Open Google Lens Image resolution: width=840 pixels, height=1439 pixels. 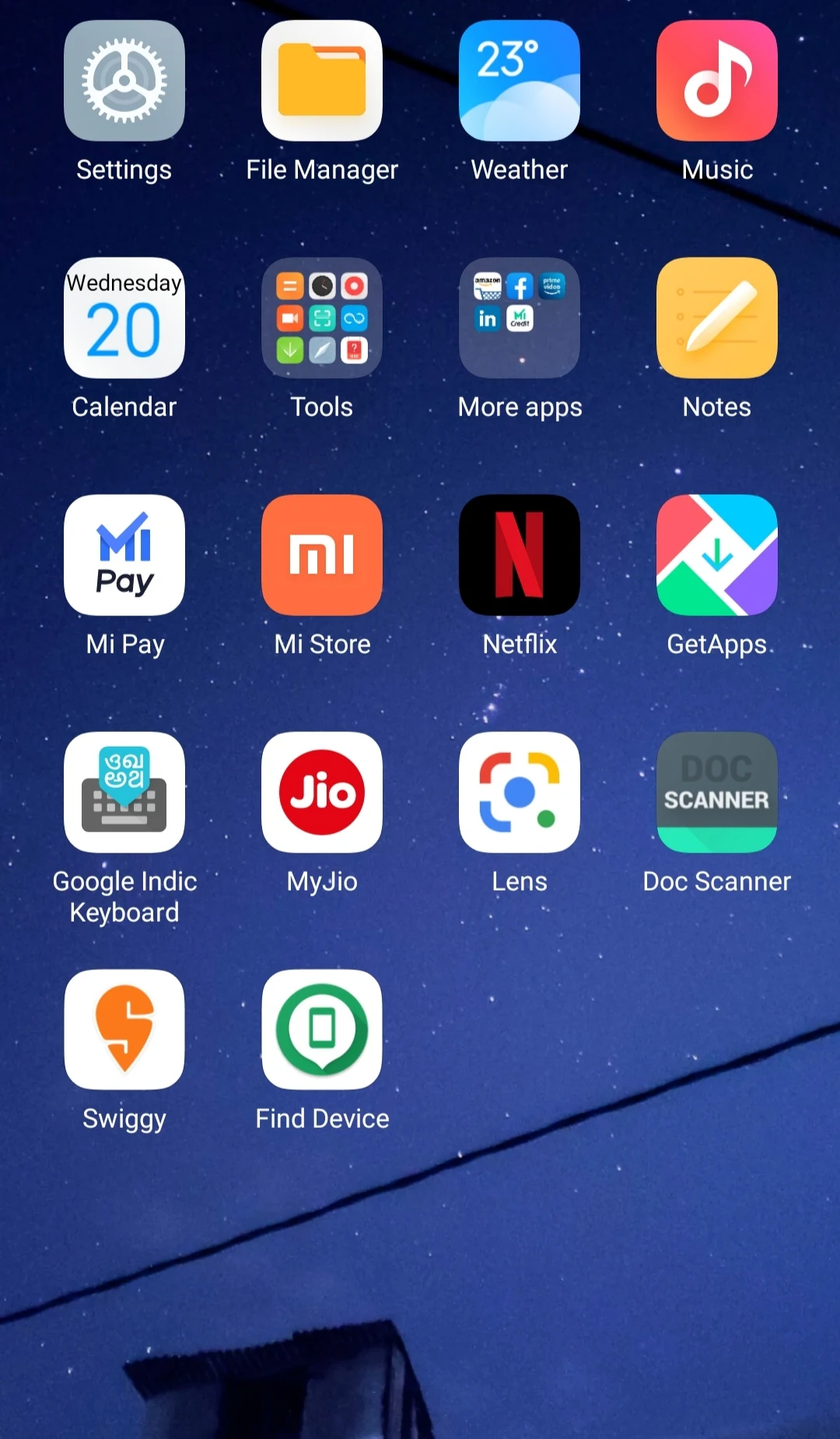(x=520, y=793)
